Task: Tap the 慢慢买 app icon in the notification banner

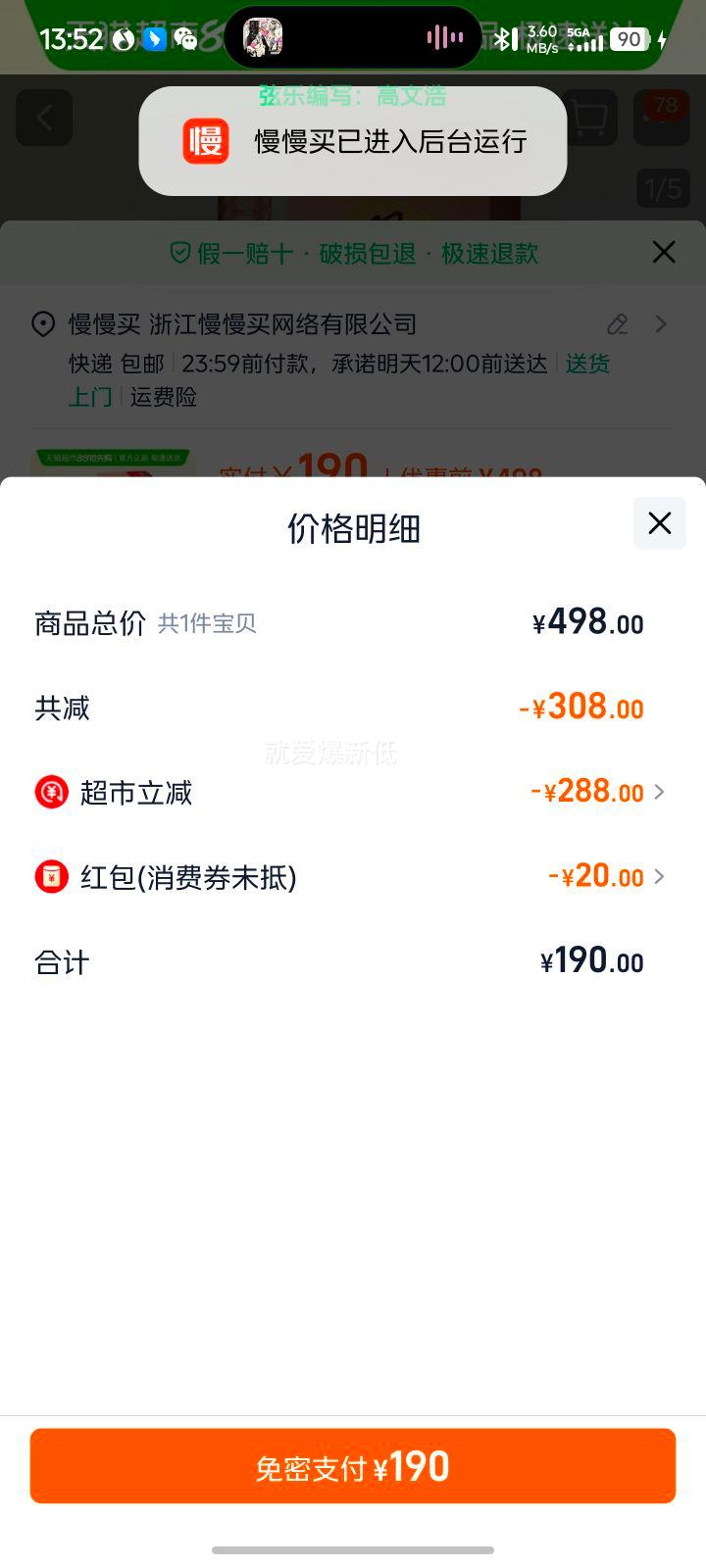Action: pos(205,141)
